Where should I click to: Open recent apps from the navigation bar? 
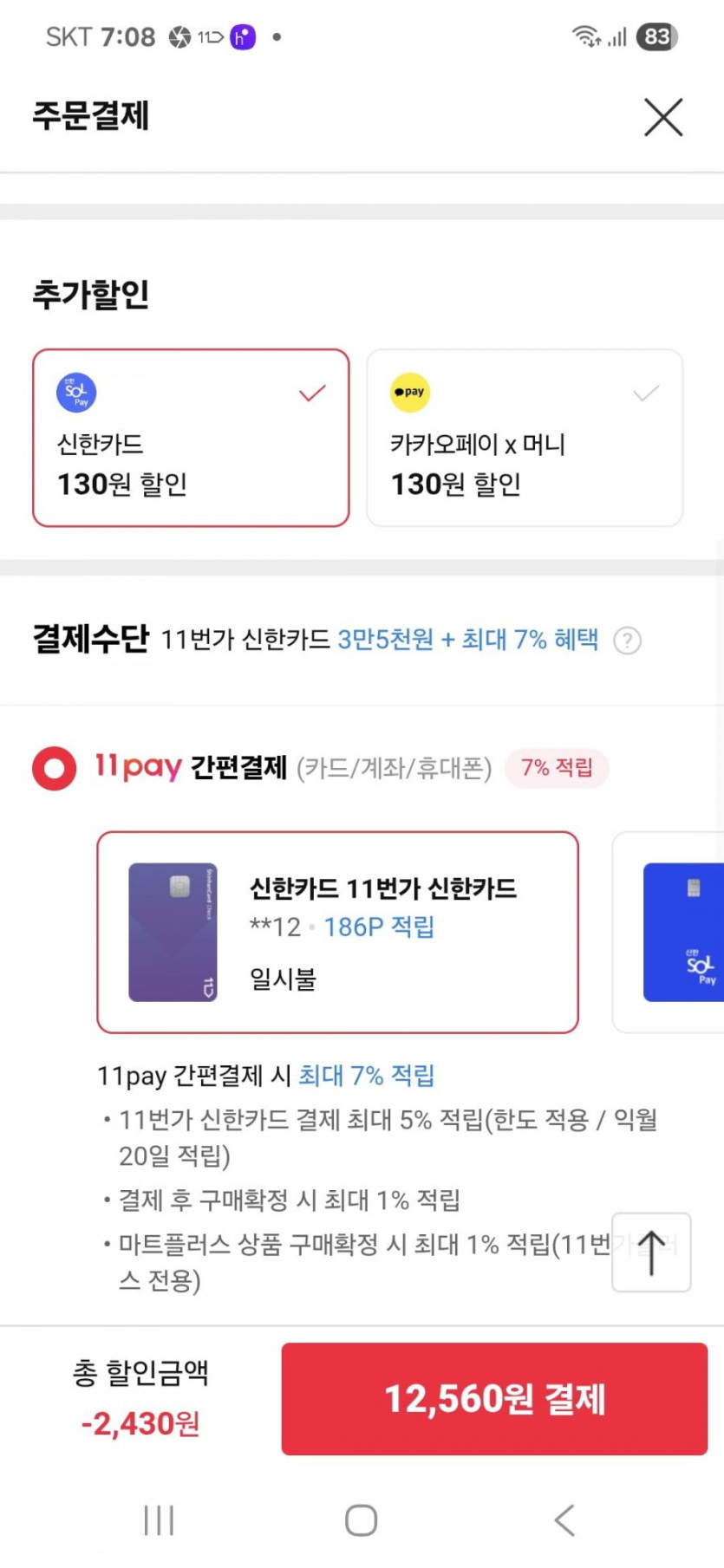click(x=159, y=1520)
